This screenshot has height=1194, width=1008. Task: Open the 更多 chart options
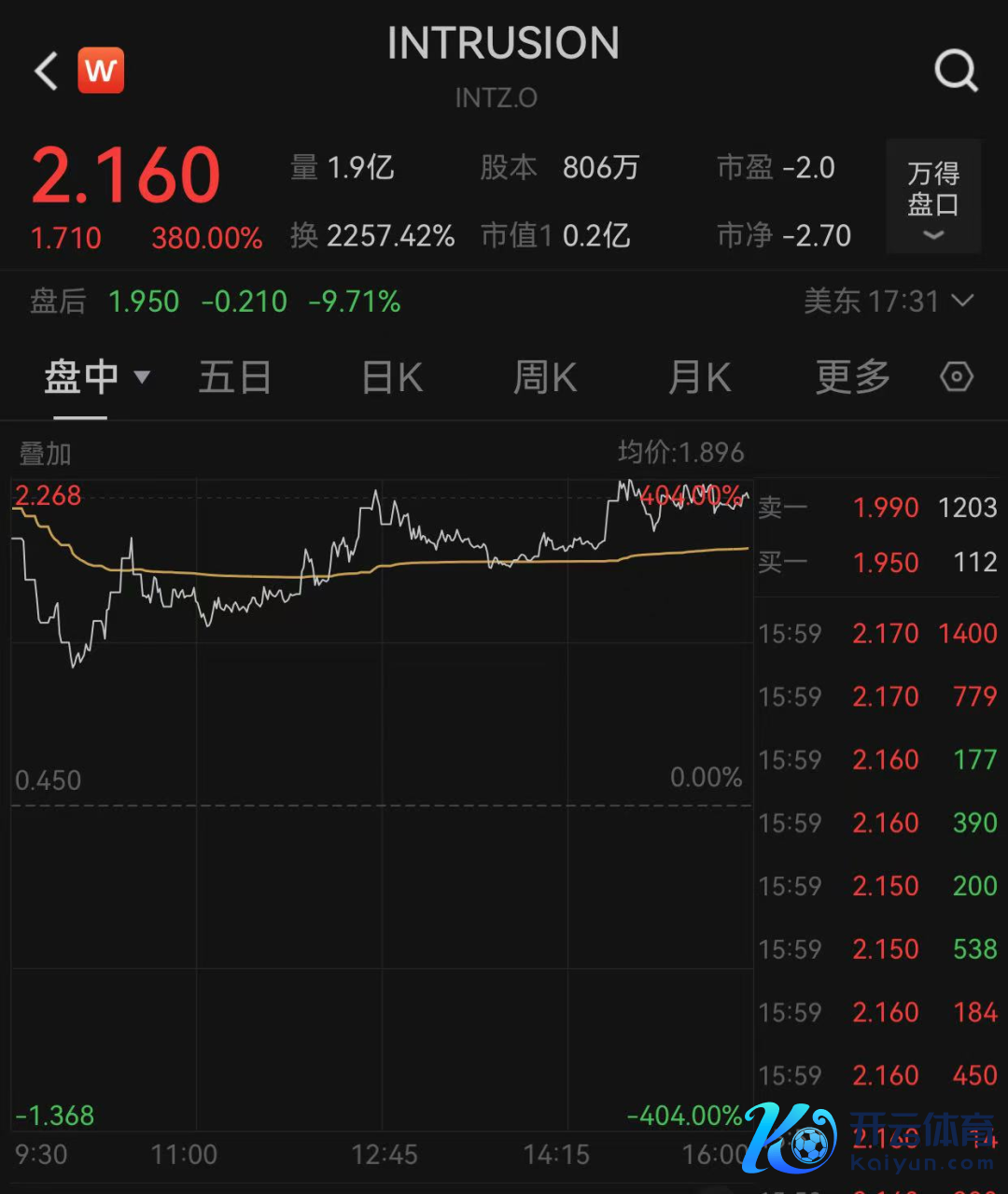click(x=852, y=377)
